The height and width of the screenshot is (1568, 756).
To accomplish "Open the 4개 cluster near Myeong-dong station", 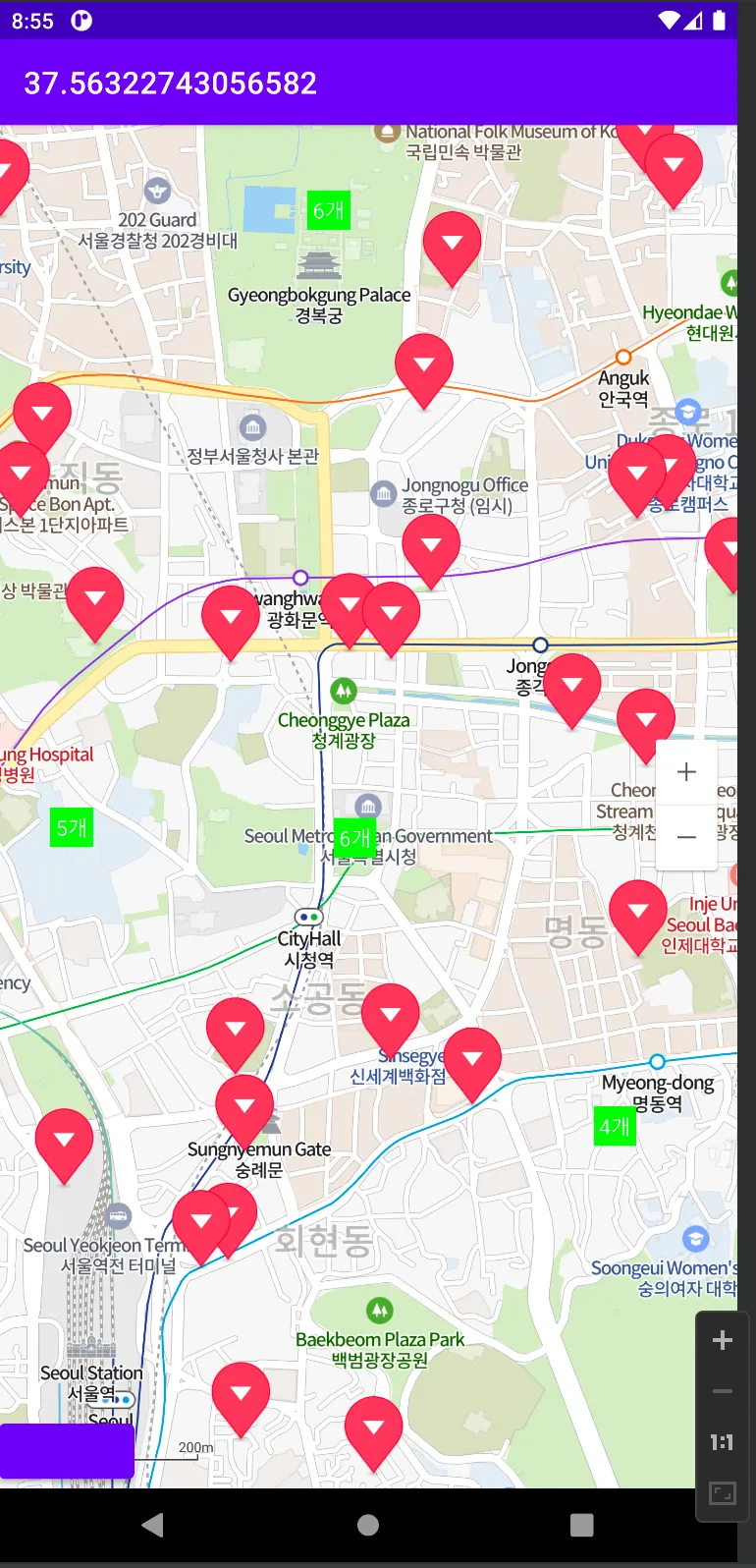I will point(615,1126).
